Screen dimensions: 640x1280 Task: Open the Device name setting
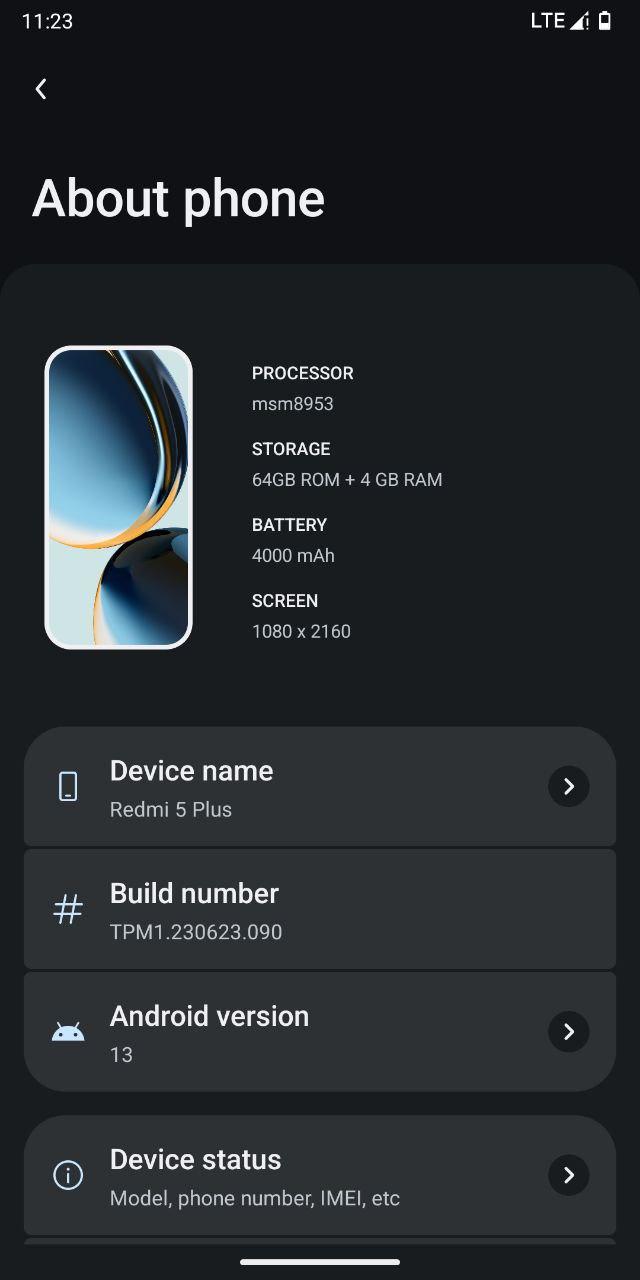point(320,787)
